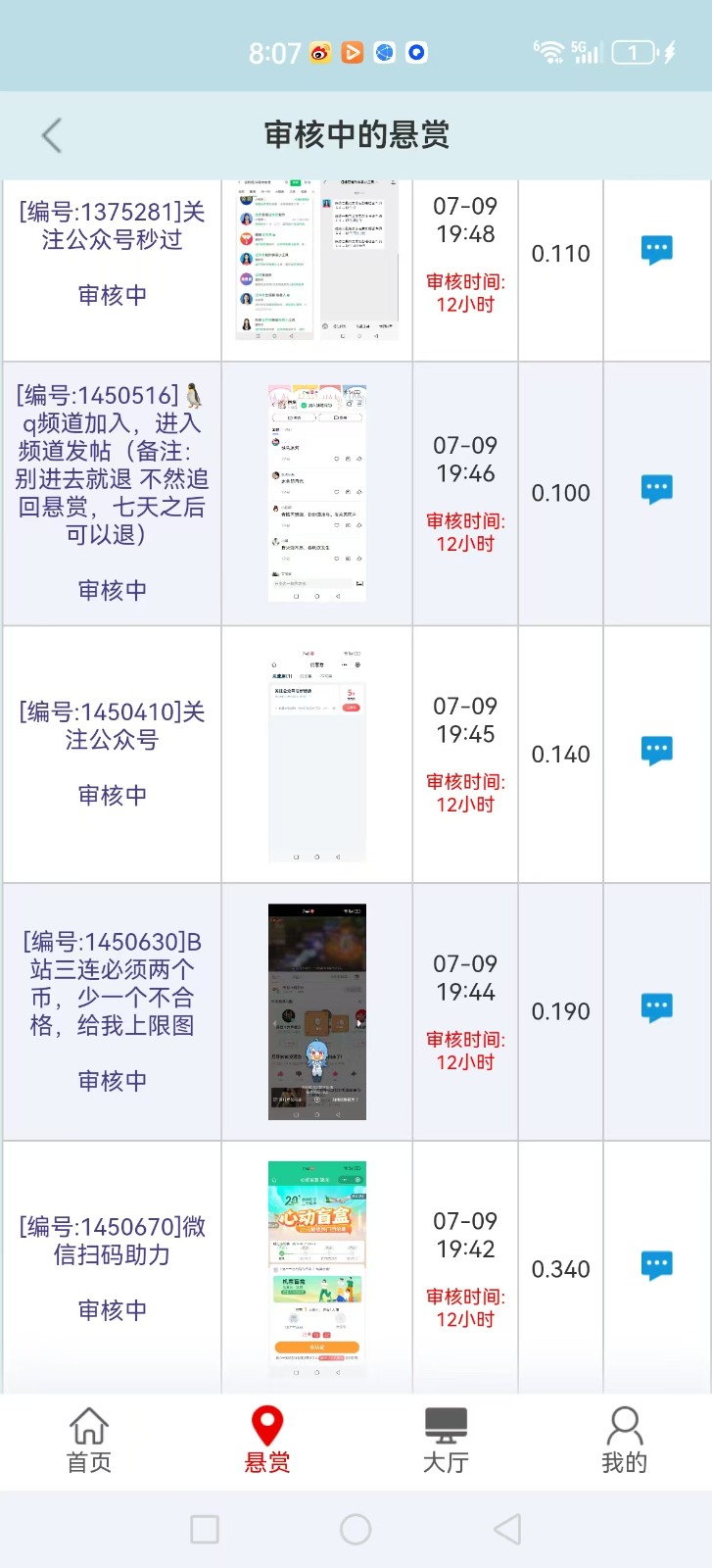The height and width of the screenshot is (1568, 712).
Task: Select the 悬赏 tab
Action: (x=267, y=1441)
